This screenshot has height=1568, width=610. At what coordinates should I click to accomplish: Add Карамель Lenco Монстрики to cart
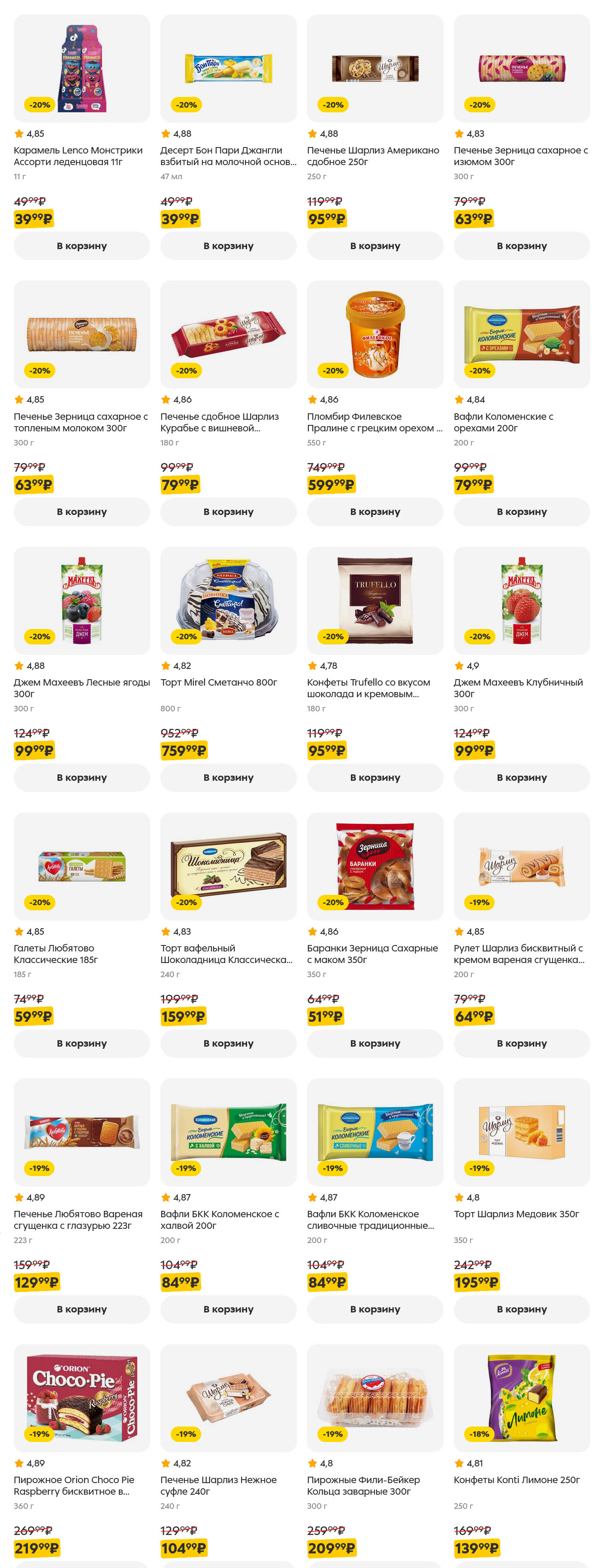tap(82, 246)
